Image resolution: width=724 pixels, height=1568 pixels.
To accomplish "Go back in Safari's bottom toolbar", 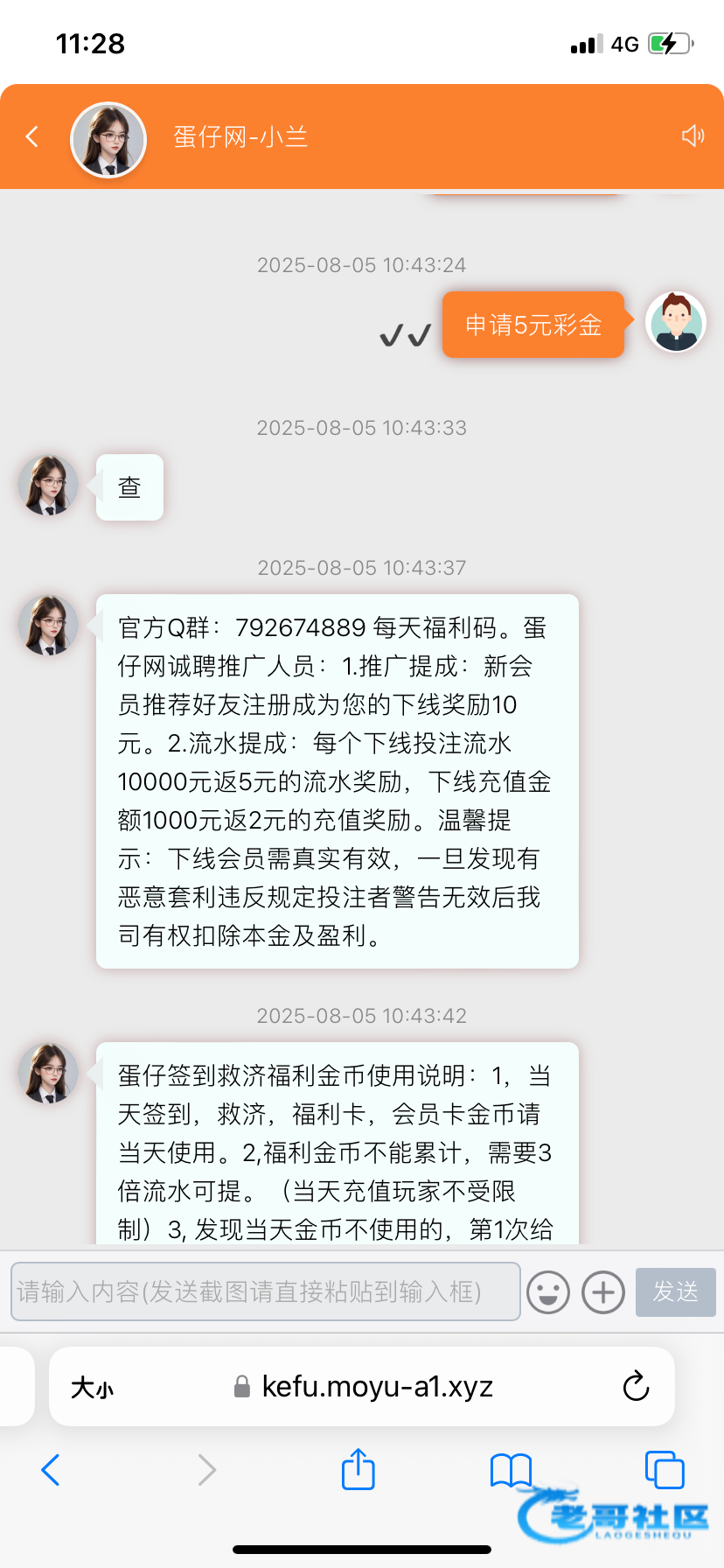I will click(x=51, y=1470).
